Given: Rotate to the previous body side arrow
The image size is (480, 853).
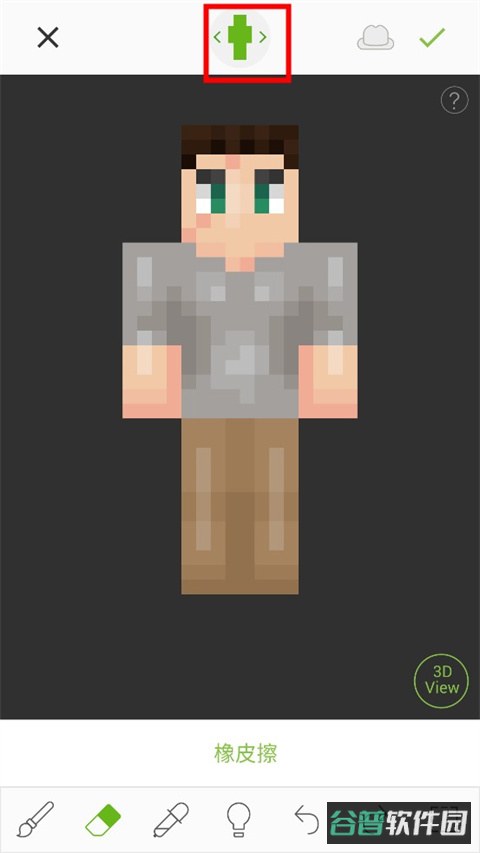Looking at the screenshot, I should coord(217,38).
